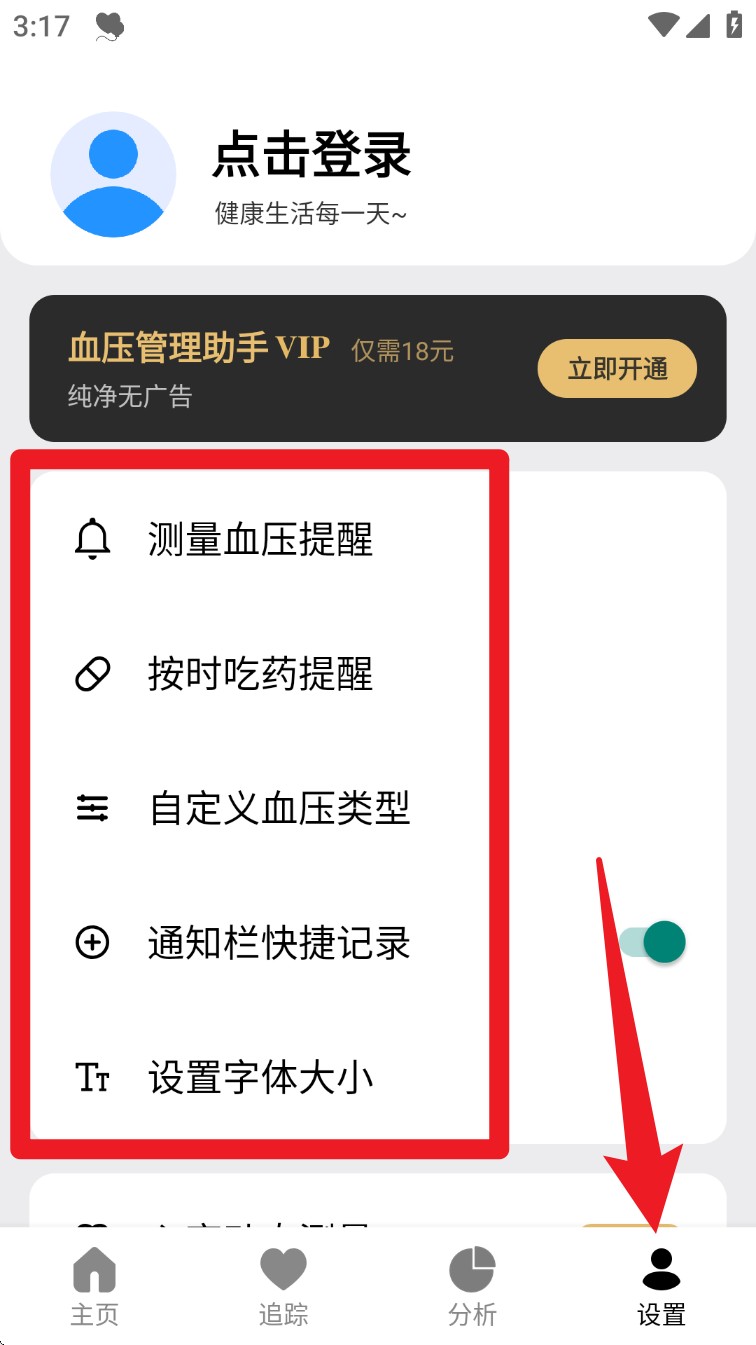Tap 立即开通 to buy VIP
Screen dimensions: 756x1345
pyautogui.click(x=617, y=369)
